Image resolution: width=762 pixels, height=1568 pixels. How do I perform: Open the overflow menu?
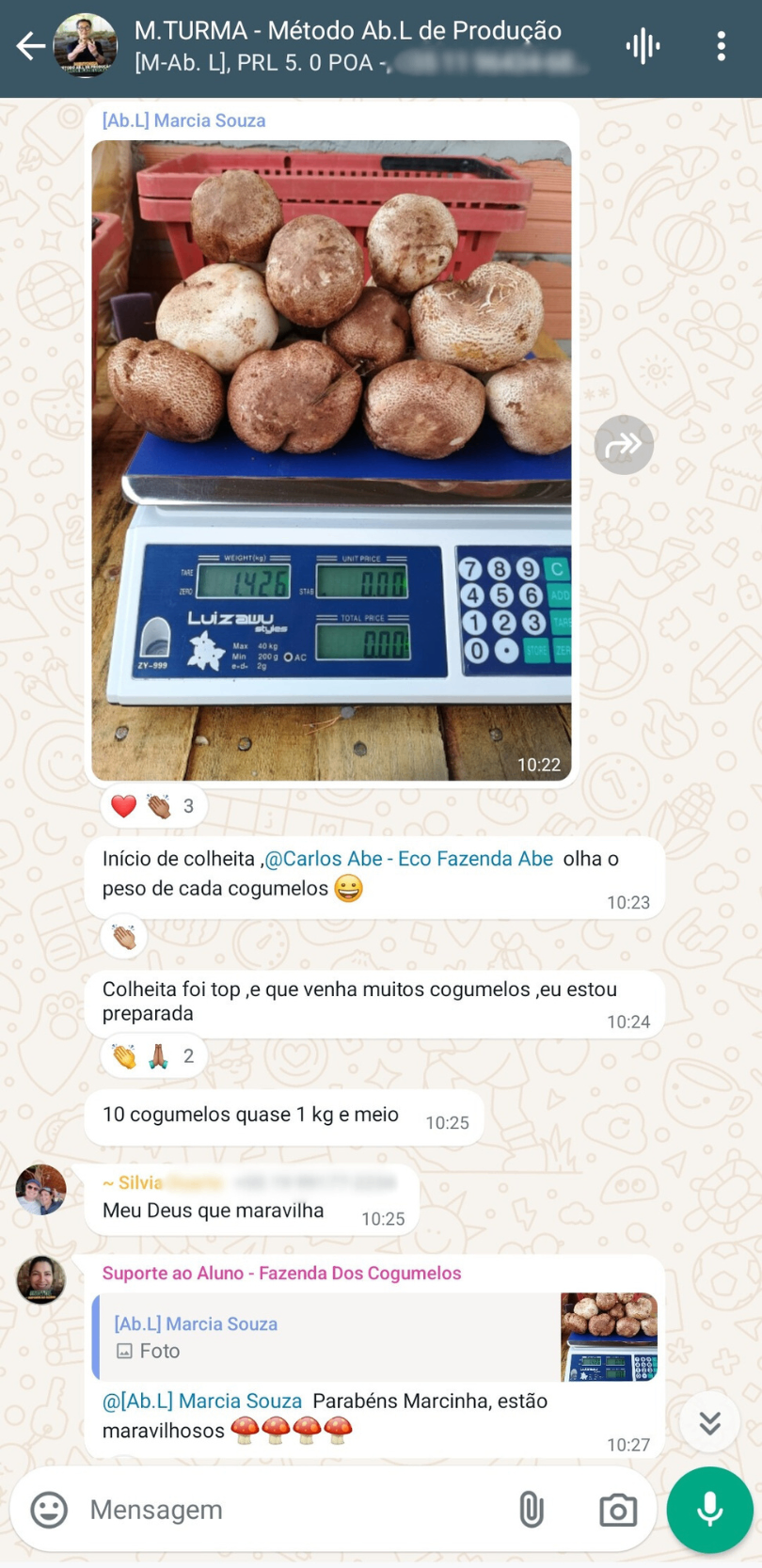[721, 46]
